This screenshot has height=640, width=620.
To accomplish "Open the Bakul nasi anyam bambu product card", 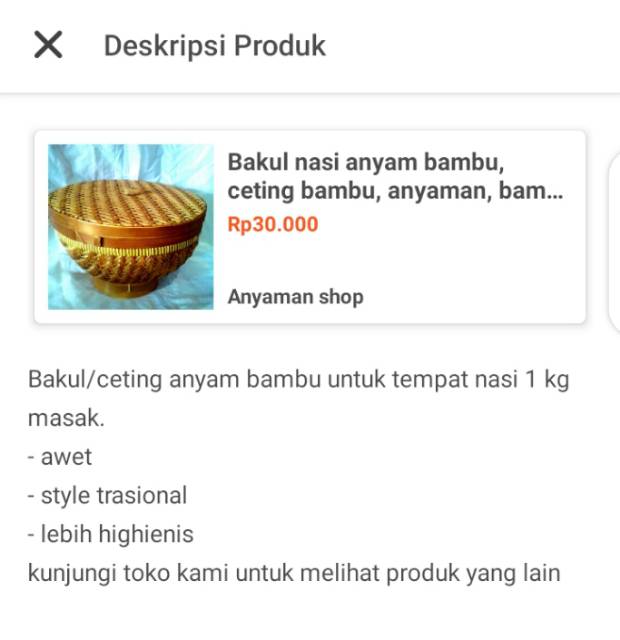I will coord(310,227).
